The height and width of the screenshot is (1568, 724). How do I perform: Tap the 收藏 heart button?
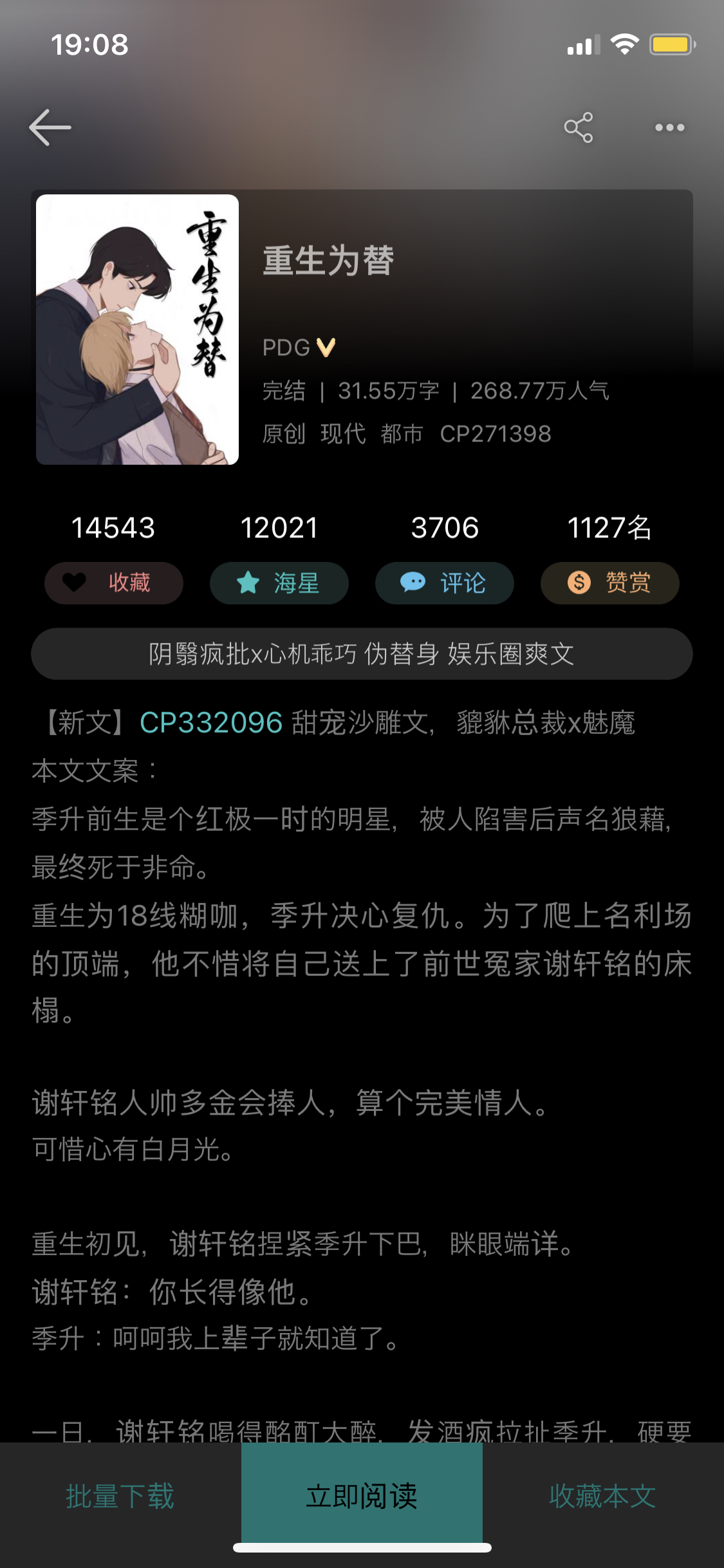114,583
